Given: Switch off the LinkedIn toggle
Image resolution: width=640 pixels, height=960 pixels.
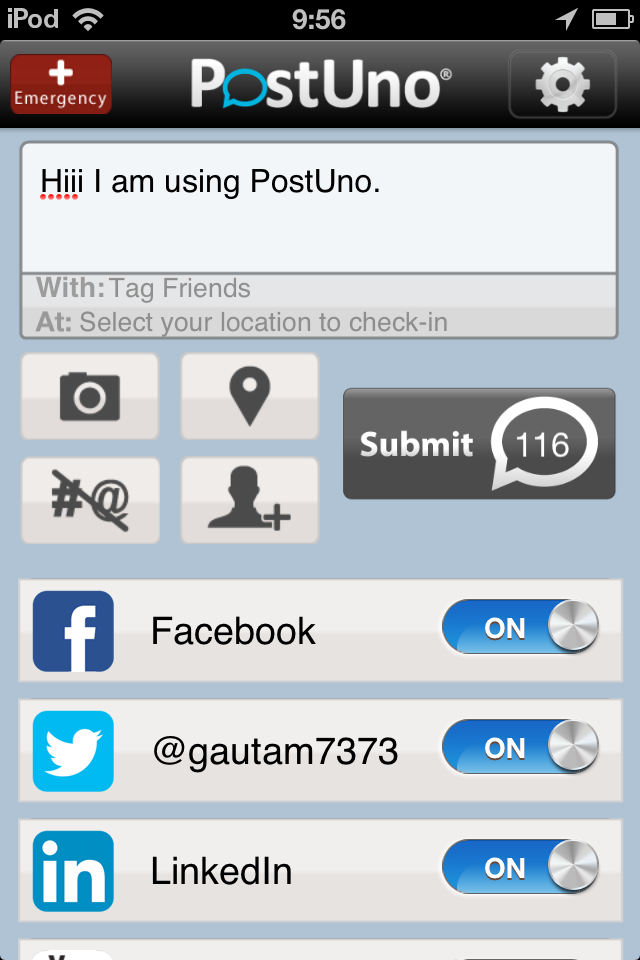Looking at the screenshot, I should point(520,869).
